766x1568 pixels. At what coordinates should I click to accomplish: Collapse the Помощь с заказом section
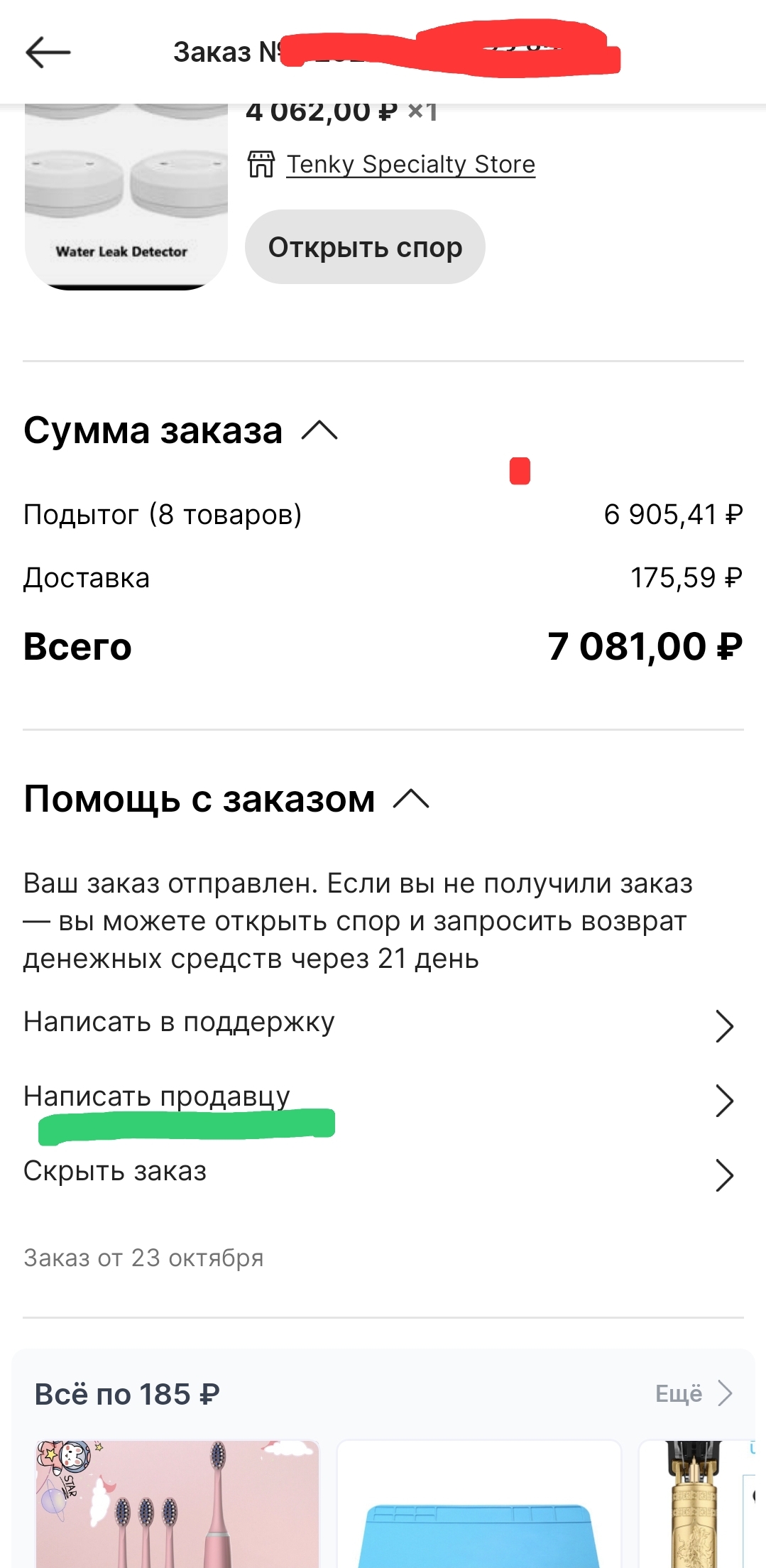(x=411, y=799)
